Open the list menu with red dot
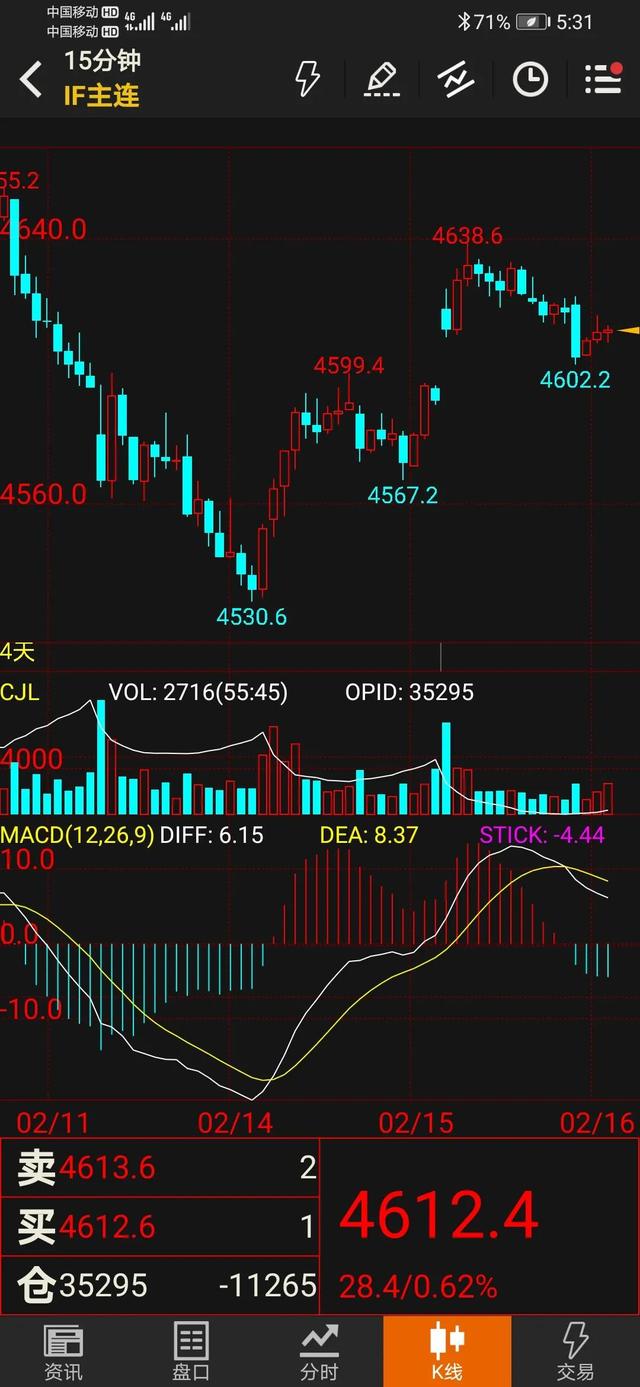Viewport: 640px width, 1387px height. tap(603, 79)
